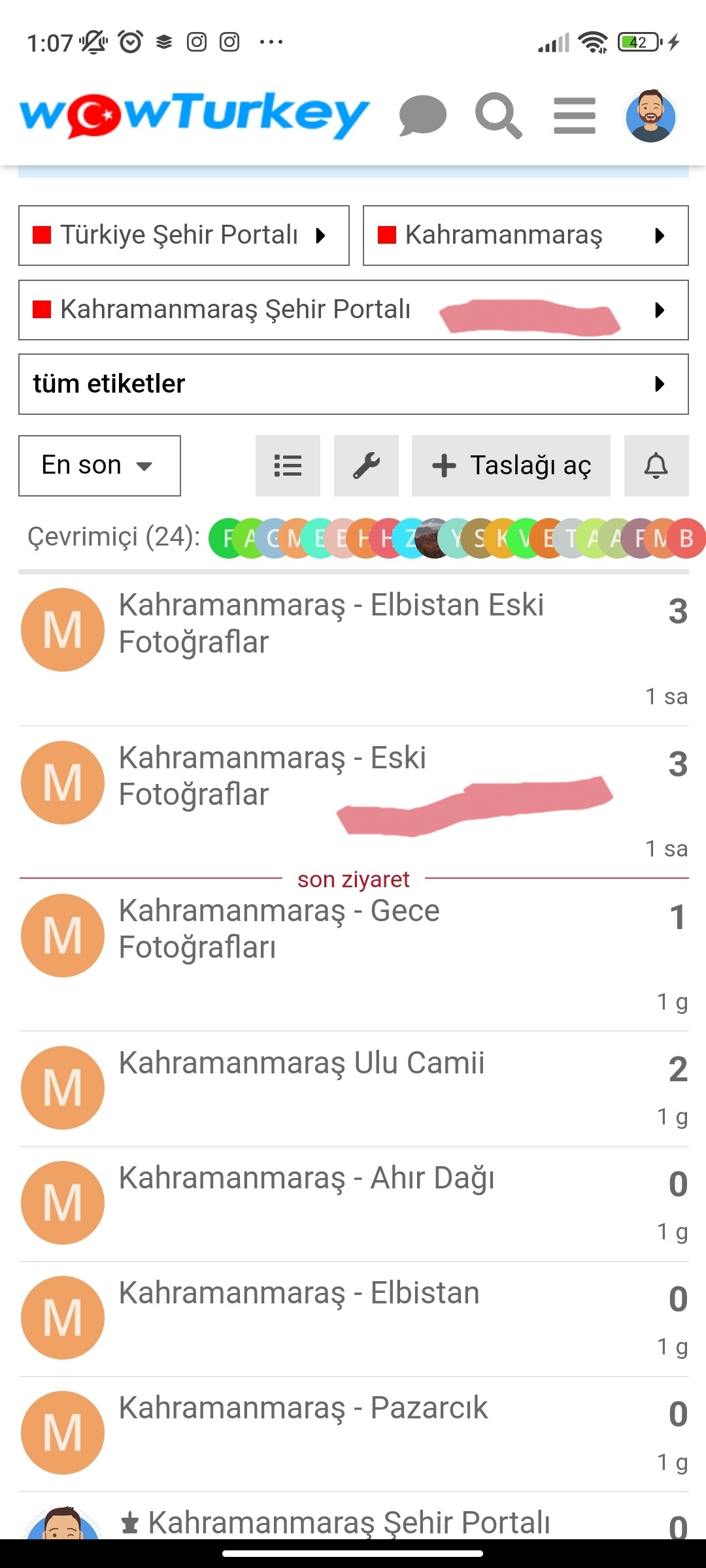Open the user profile avatar
This screenshot has width=706, height=1568.
(650, 116)
